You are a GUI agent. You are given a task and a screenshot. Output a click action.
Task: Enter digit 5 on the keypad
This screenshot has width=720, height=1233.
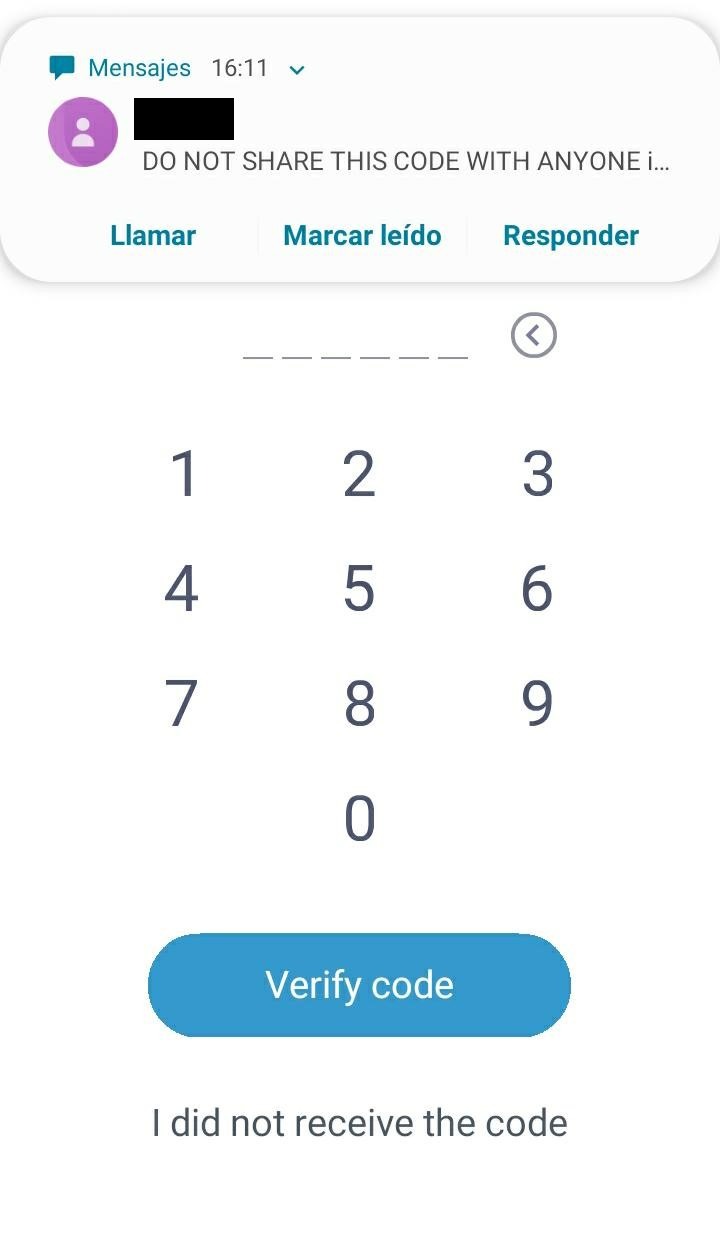coord(359,588)
